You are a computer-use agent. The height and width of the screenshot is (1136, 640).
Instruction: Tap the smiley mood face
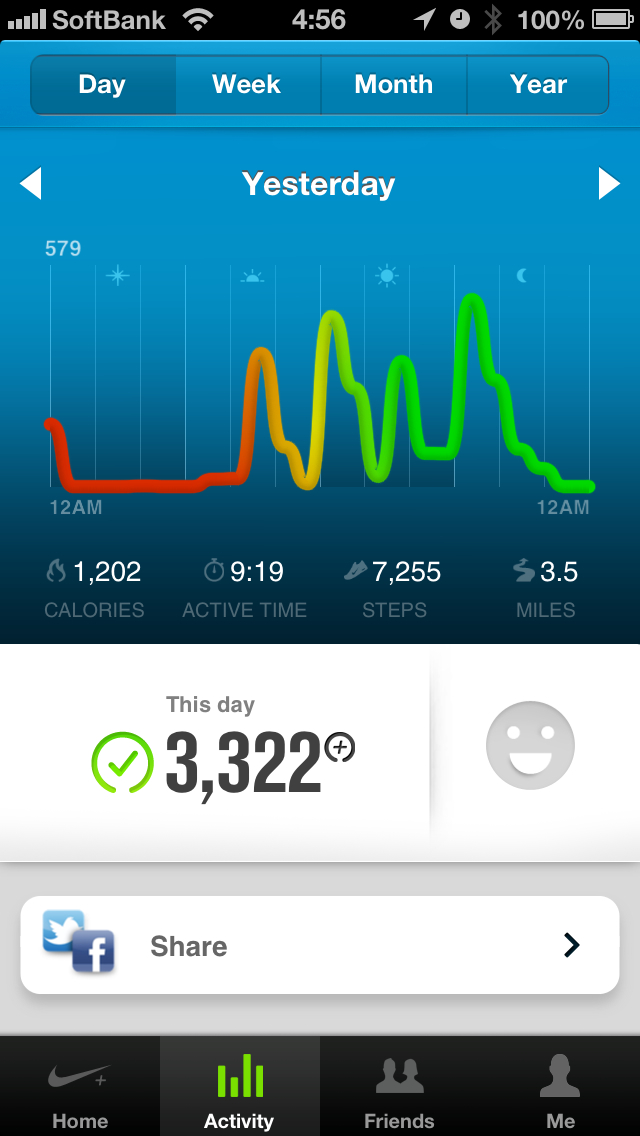pos(530,746)
